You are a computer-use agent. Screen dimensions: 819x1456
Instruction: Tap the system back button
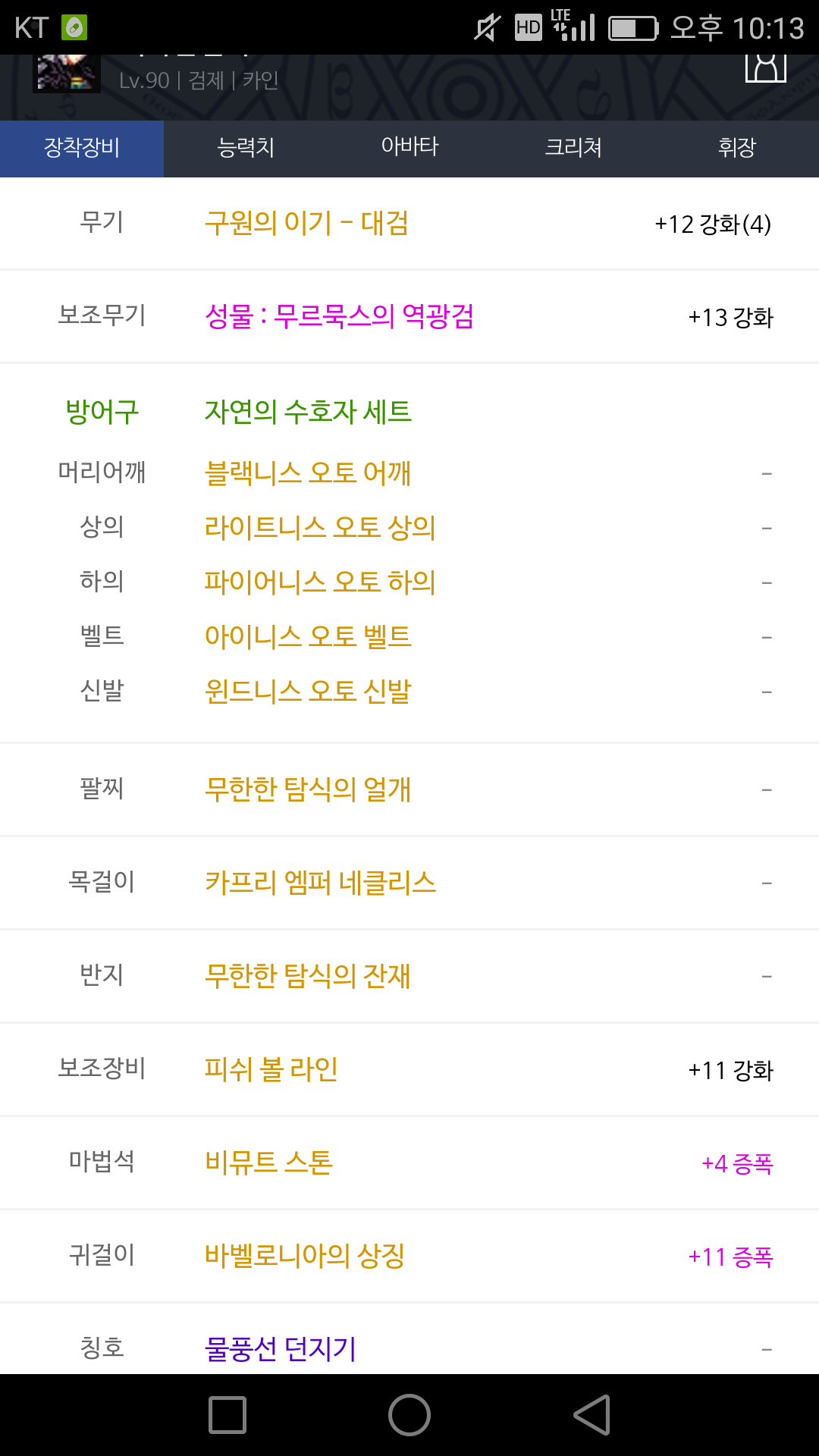[x=592, y=1415]
